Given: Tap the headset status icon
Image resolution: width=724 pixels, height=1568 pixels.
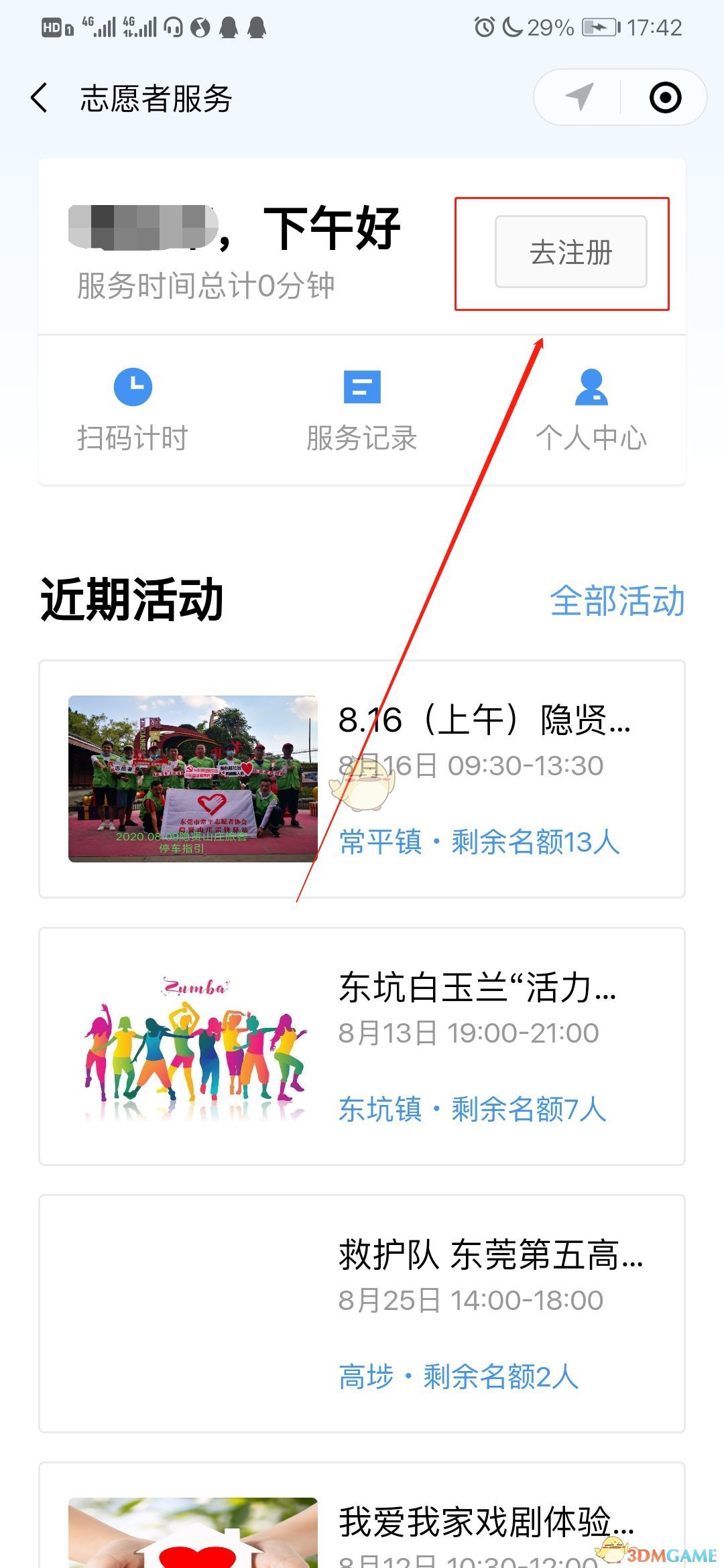Looking at the screenshot, I should pyautogui.click(x=173, y=27).
